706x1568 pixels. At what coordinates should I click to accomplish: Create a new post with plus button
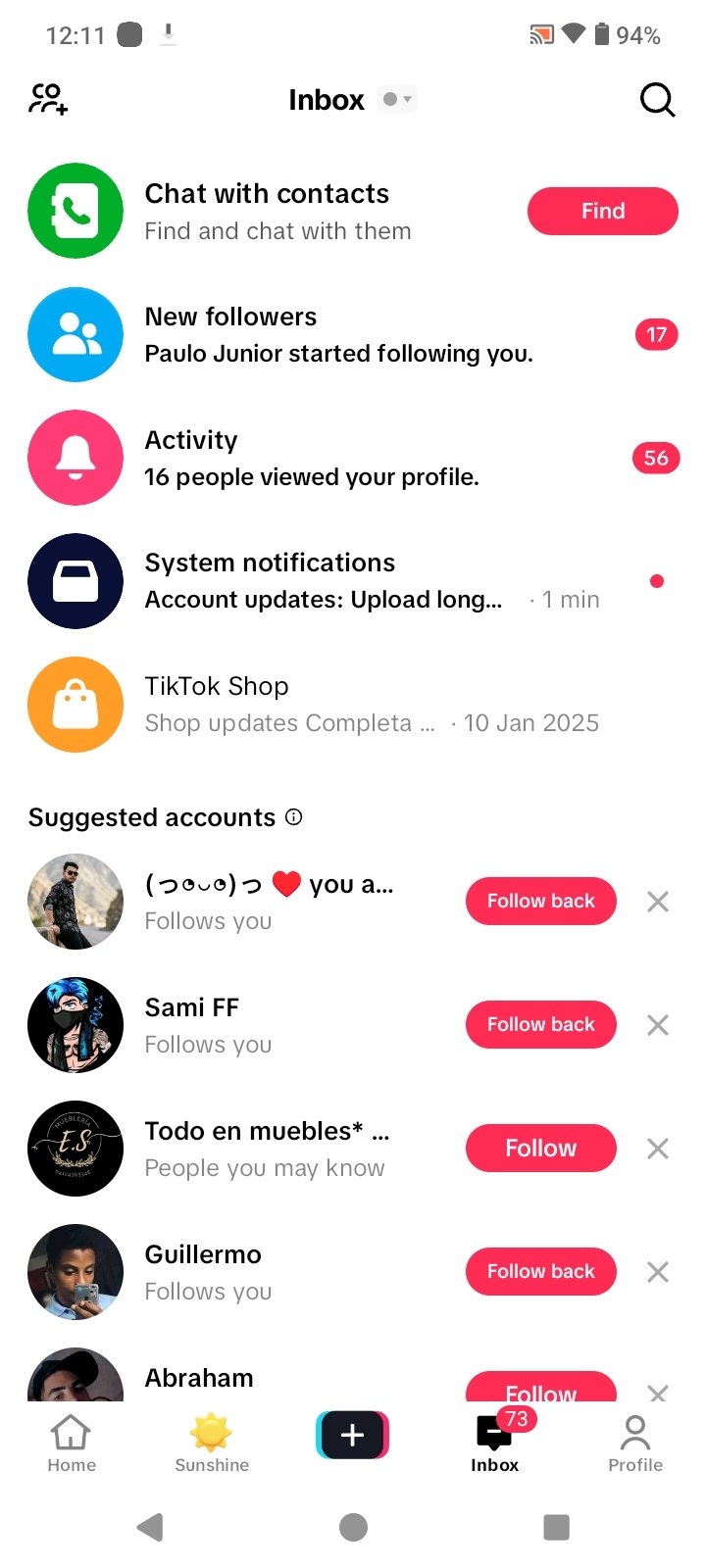click(x=352, y=1435)
